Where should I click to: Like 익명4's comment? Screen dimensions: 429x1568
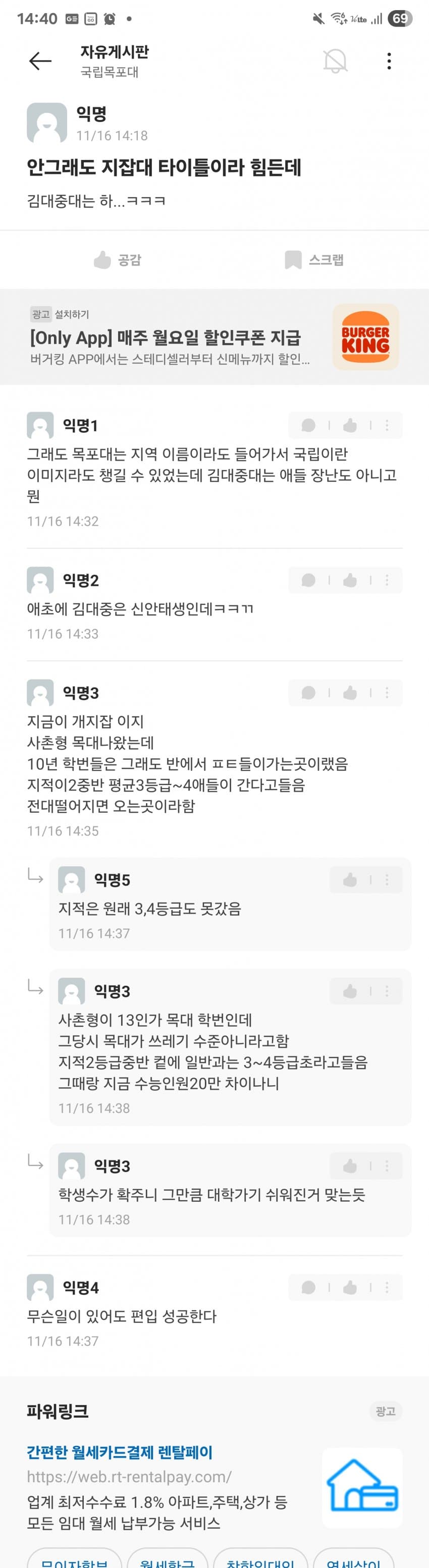click(350, 1287)
